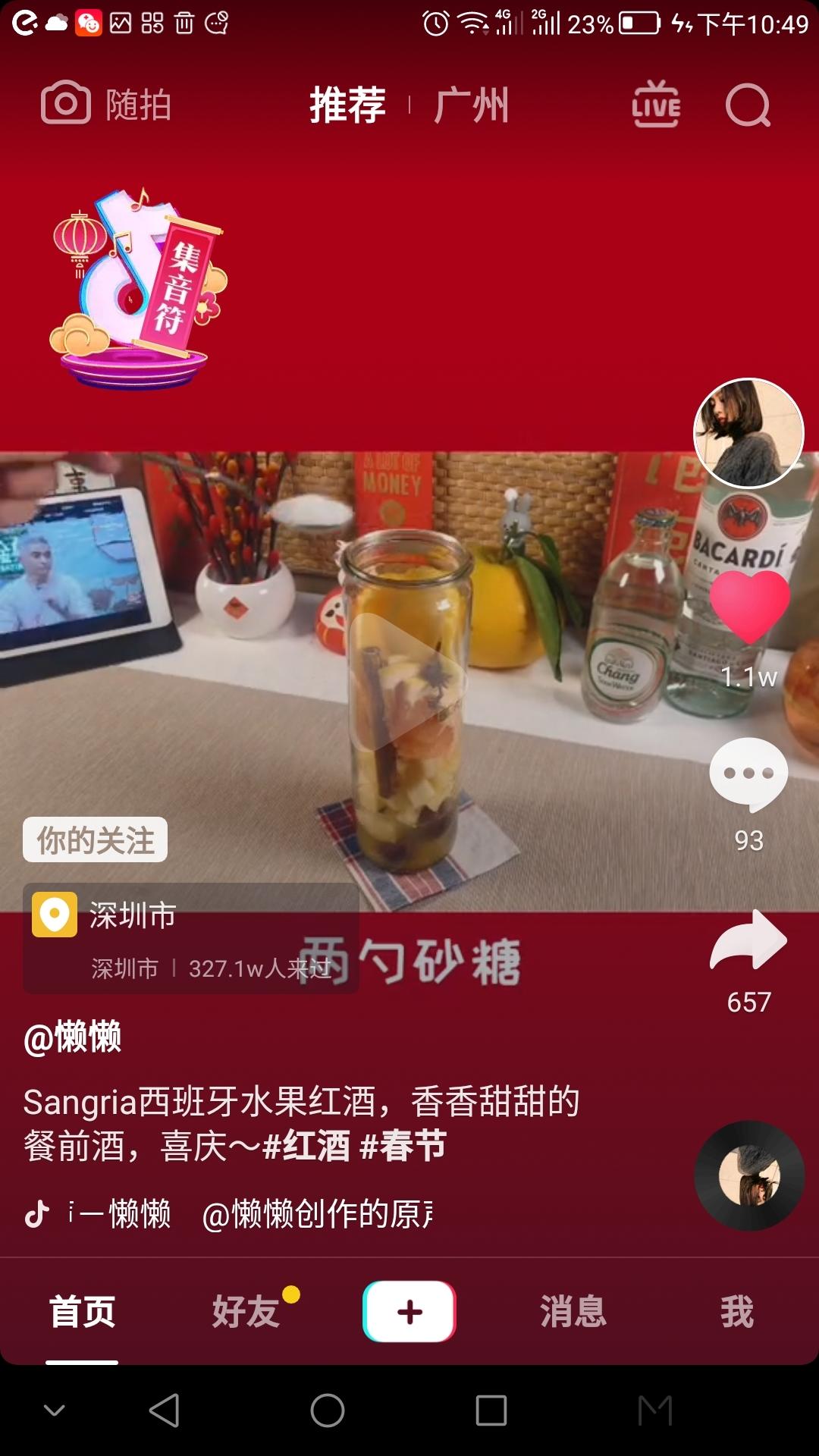Open the spinning music disc

[x=749, y=1175]
